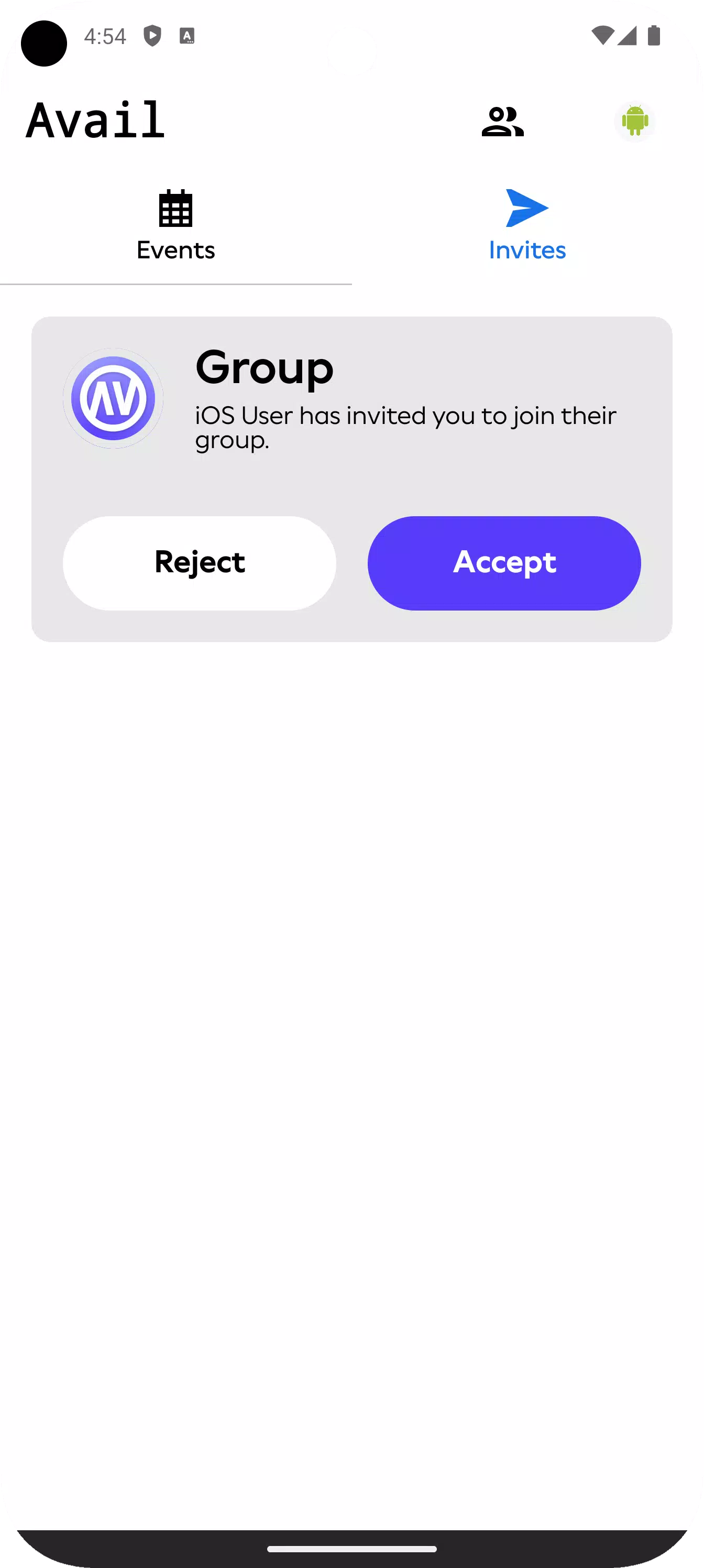Tap the shield icon in the status bar
704x1568 pixels.
tap(152, 36)
